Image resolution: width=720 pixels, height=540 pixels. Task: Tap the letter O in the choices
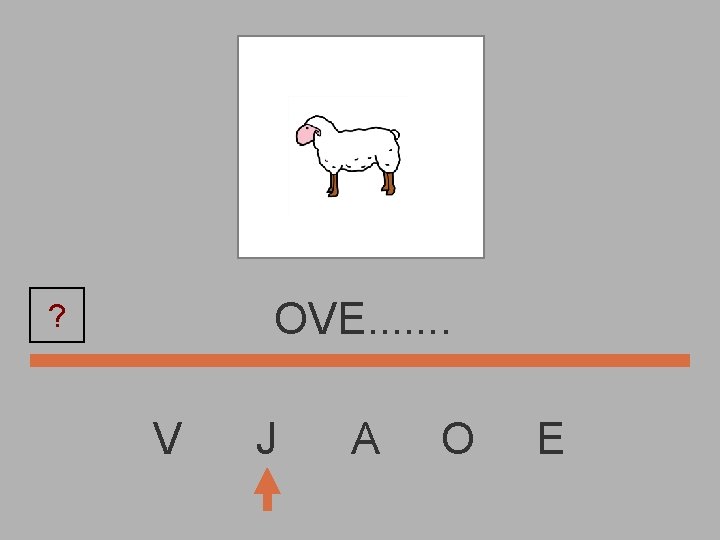click(458, 438)
